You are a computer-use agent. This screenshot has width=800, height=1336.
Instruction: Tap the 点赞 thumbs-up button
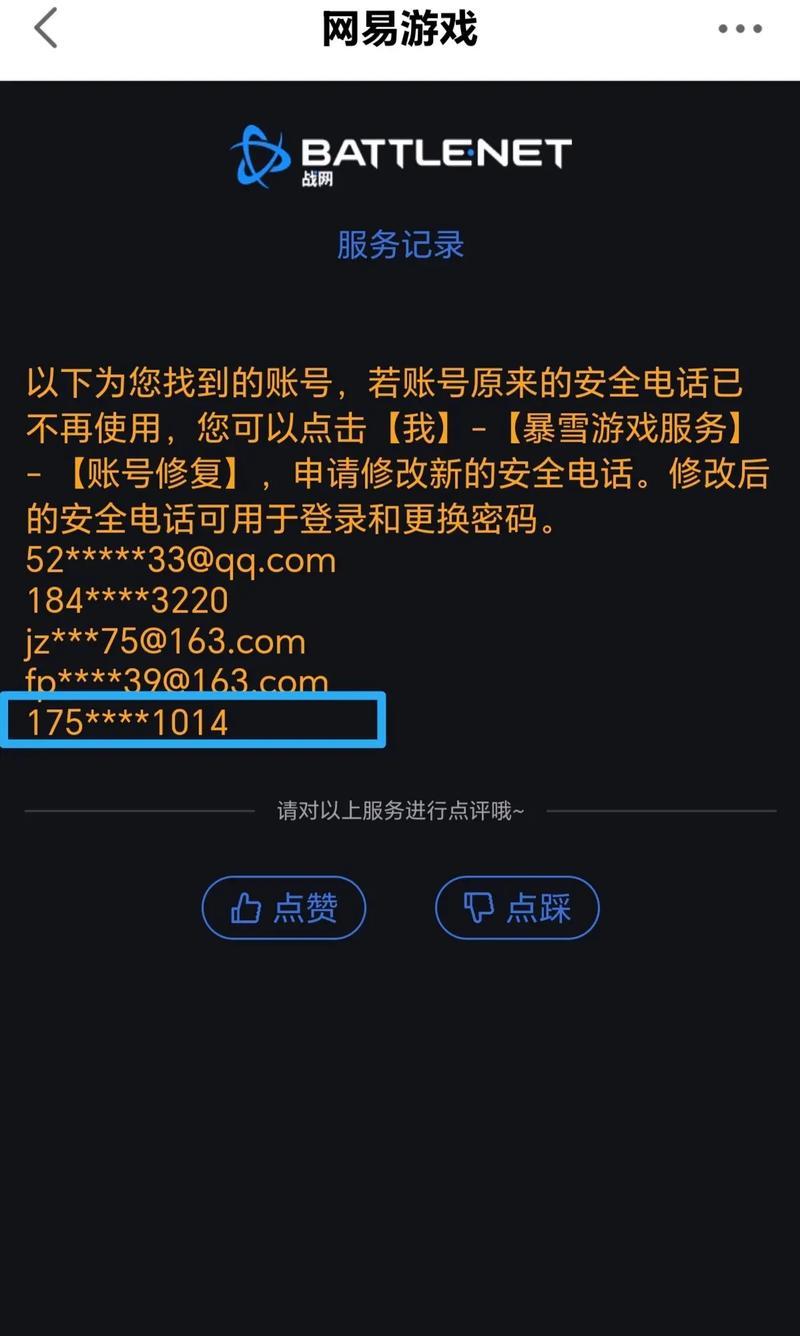[284, 908]
